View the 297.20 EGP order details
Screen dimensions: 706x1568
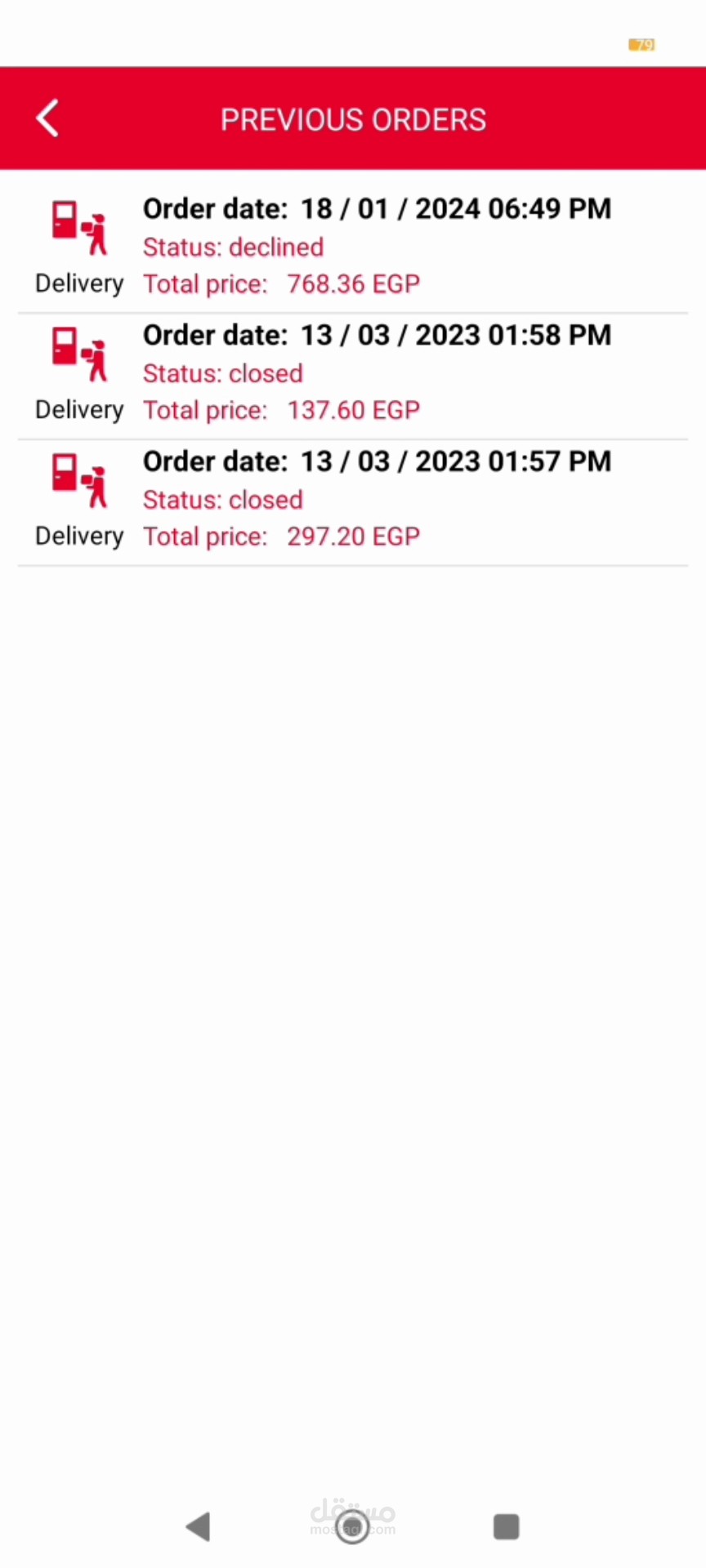pos(353,499)
